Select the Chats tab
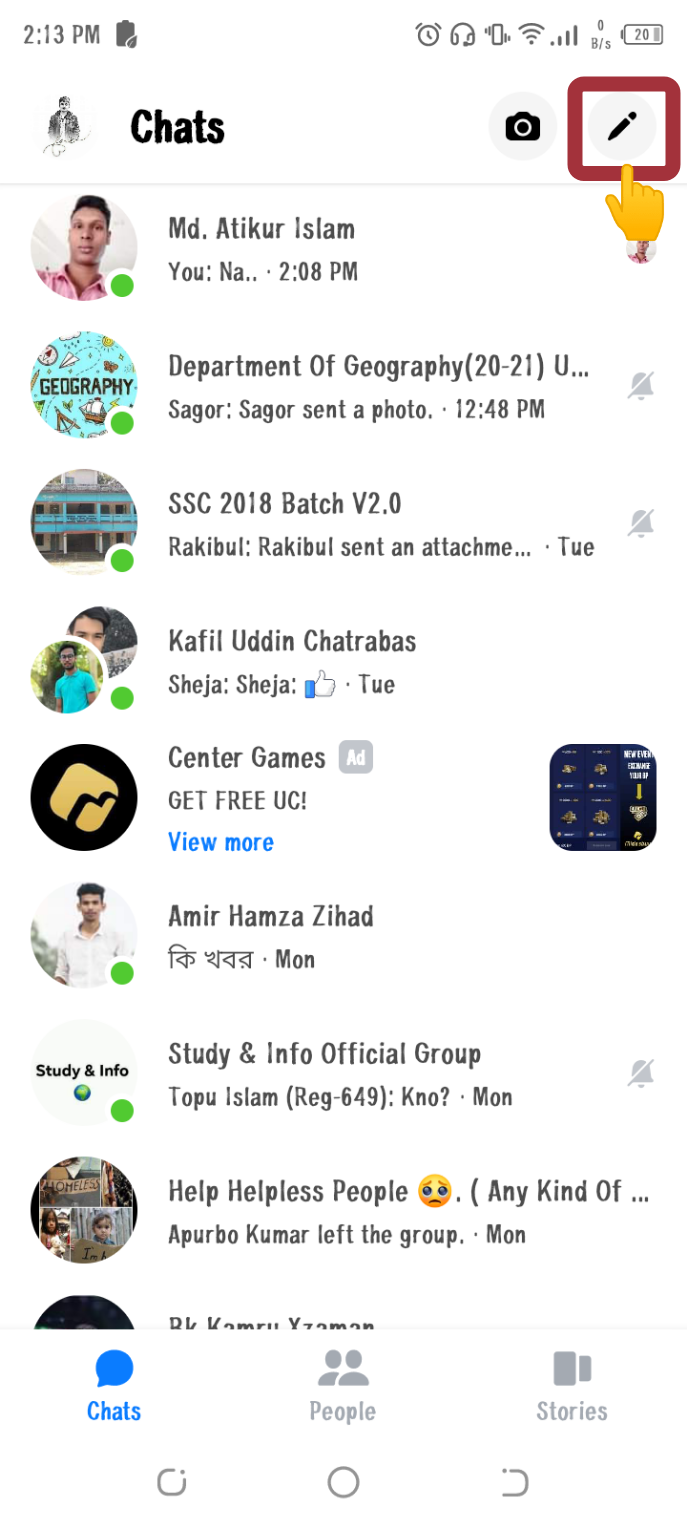The height and width of the screenshot is (1528, 687). tap(114, 1385)
